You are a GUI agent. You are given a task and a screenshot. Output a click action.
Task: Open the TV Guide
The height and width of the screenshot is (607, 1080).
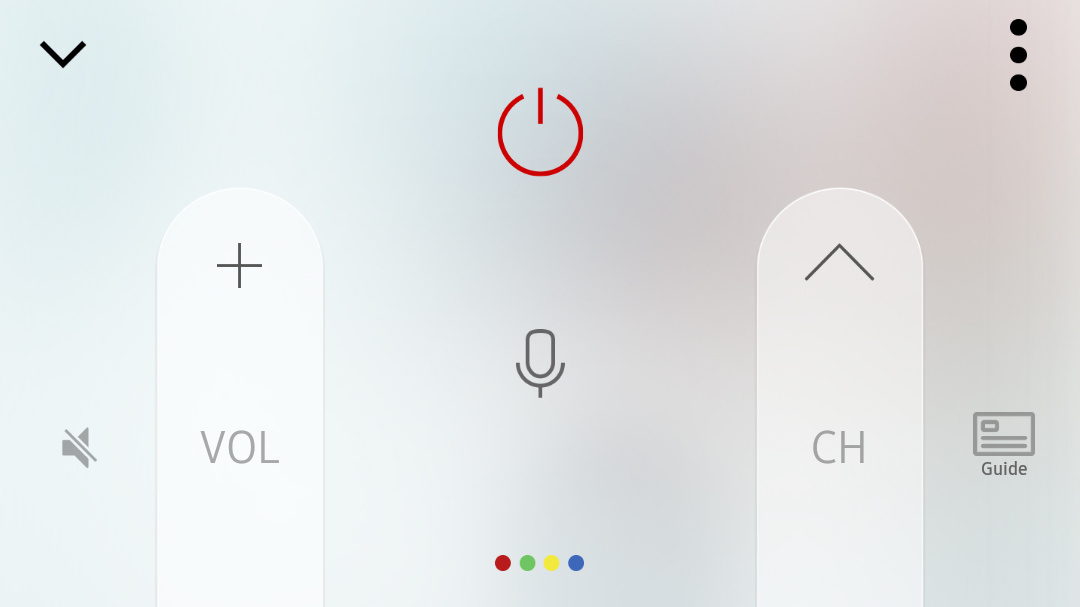1003,444
